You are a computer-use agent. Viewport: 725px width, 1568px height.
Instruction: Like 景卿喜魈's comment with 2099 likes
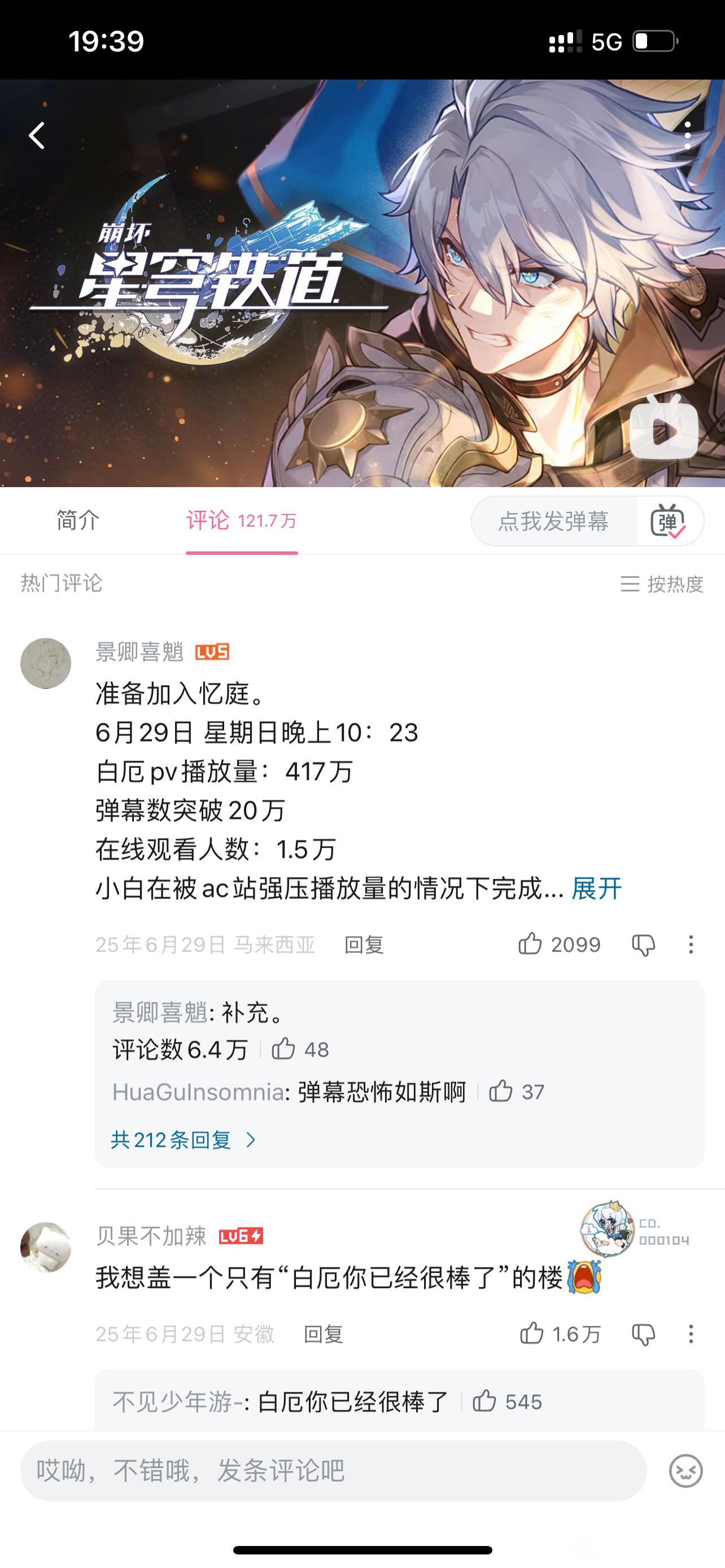559,945
